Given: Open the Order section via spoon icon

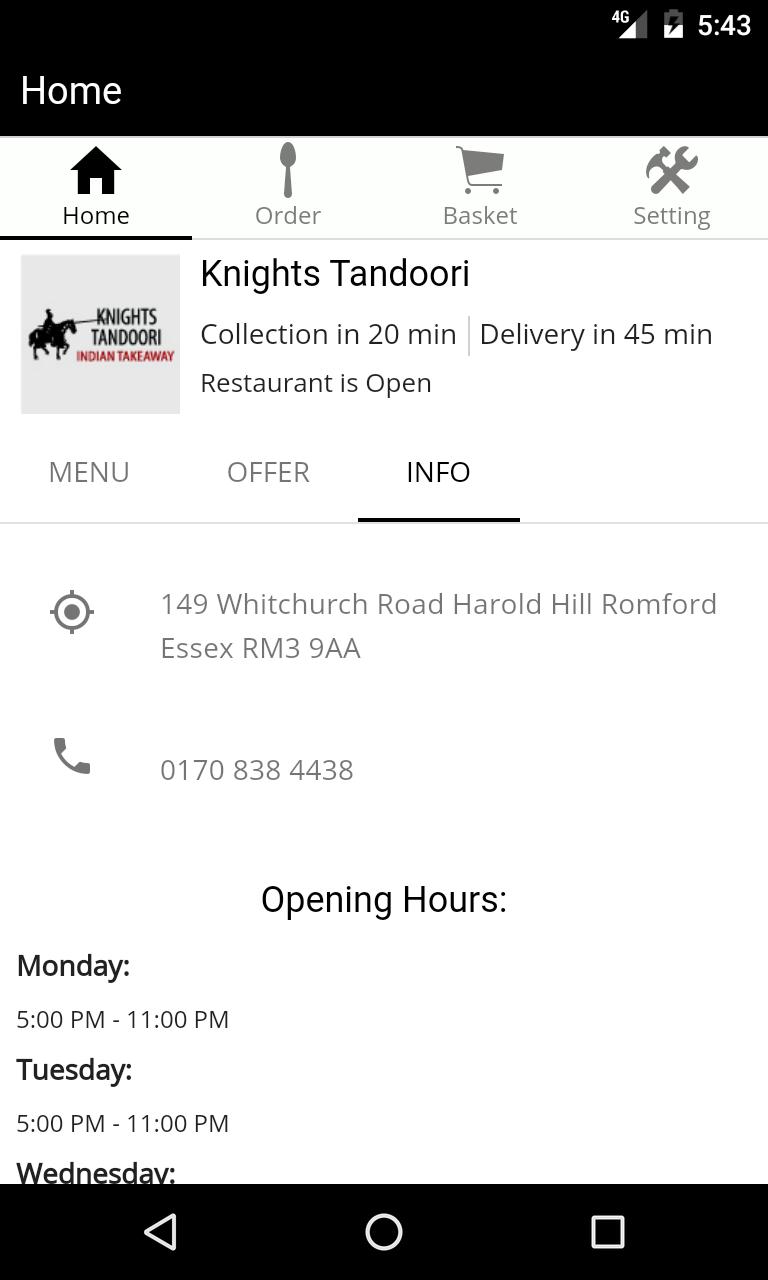Looking at the screenshot, I should (x=288, y=169).
